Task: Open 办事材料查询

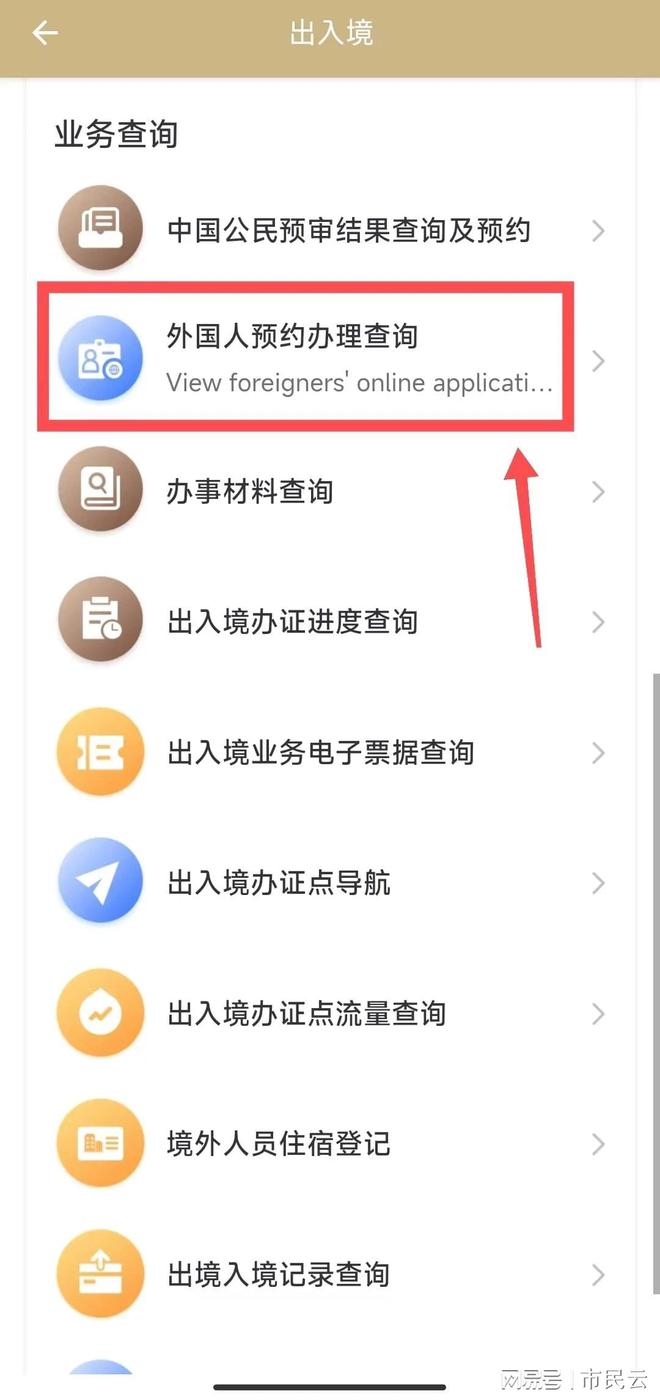Action: [330, 492]
